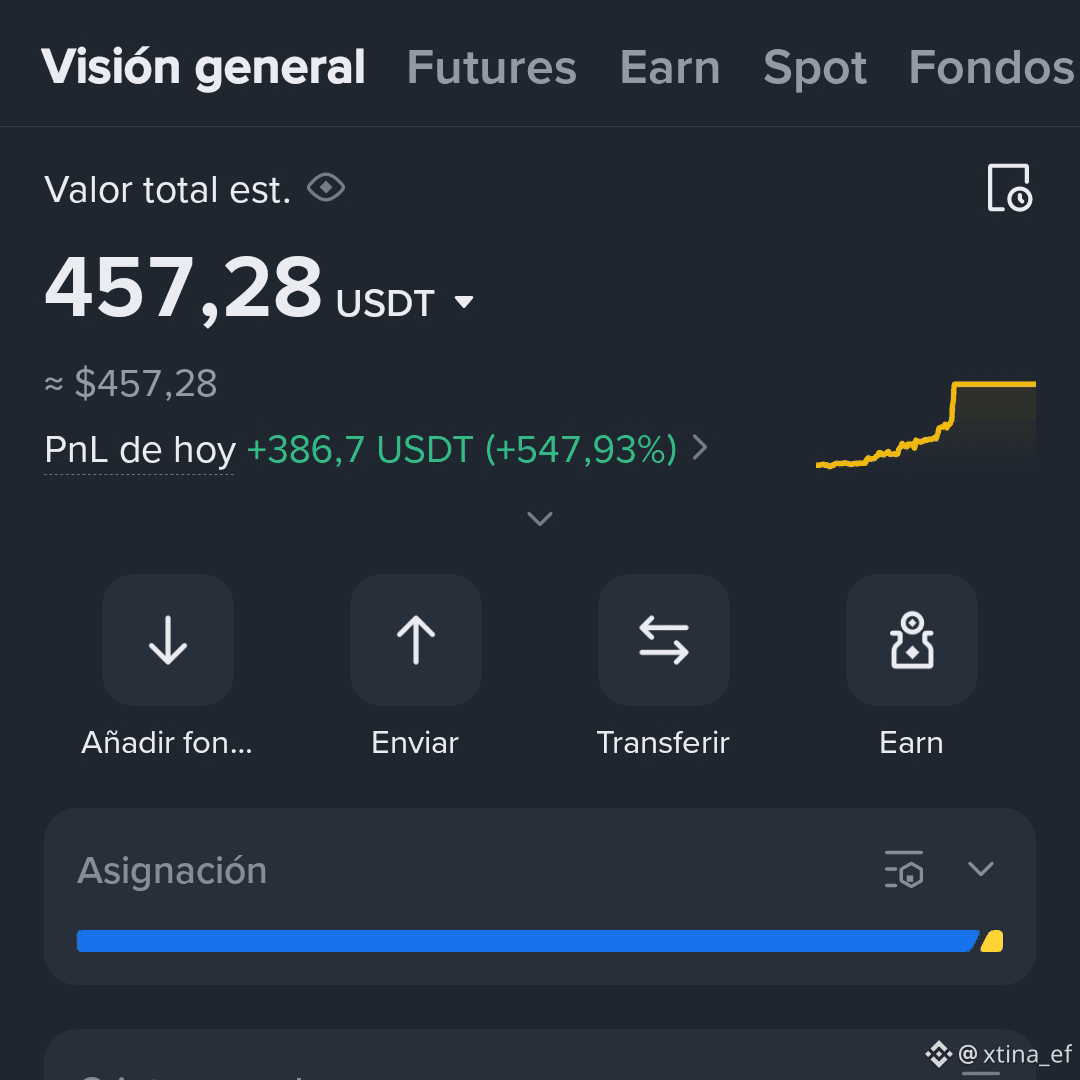Switch to the Futures tab
Viewport: 1080px width, 1080px height.
(491, 68)
